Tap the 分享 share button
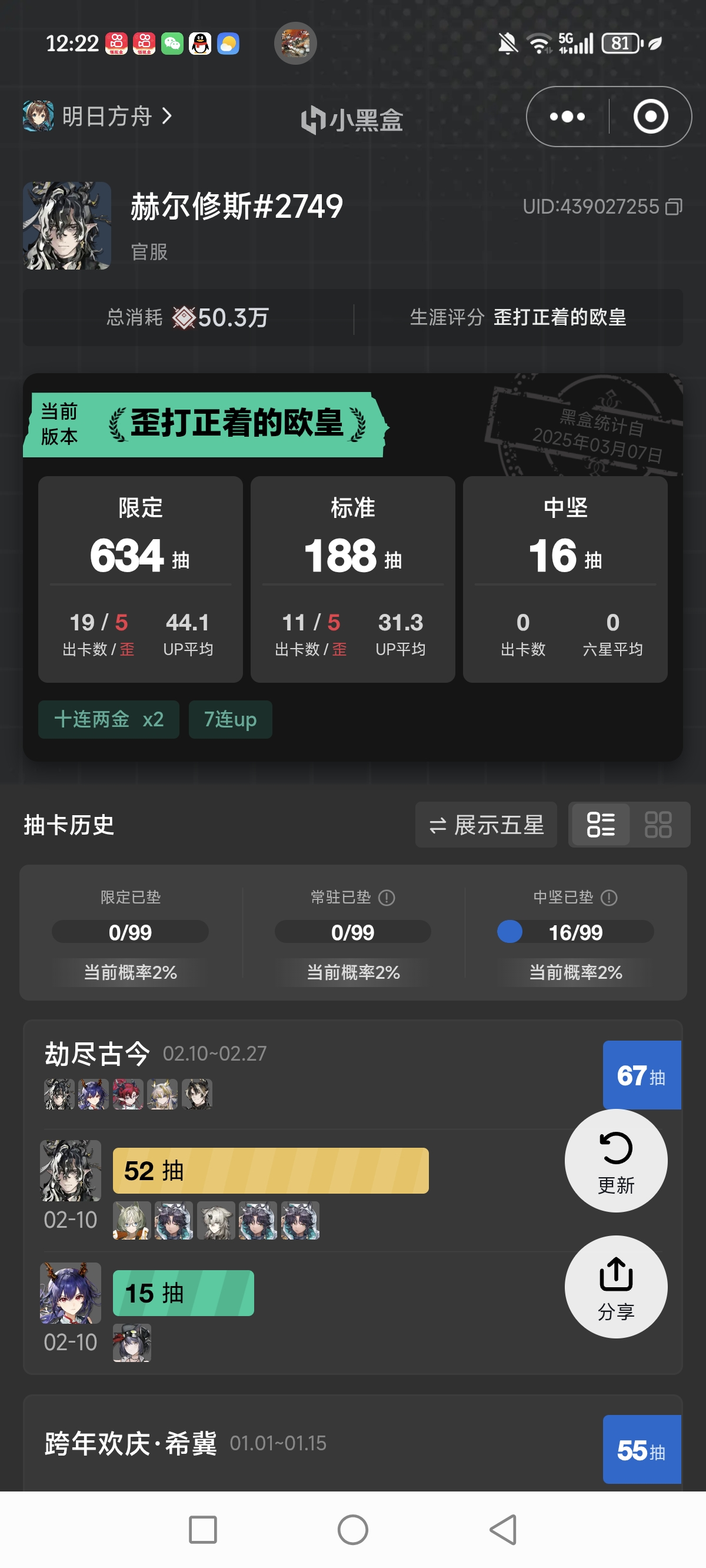 (615, 1286)
